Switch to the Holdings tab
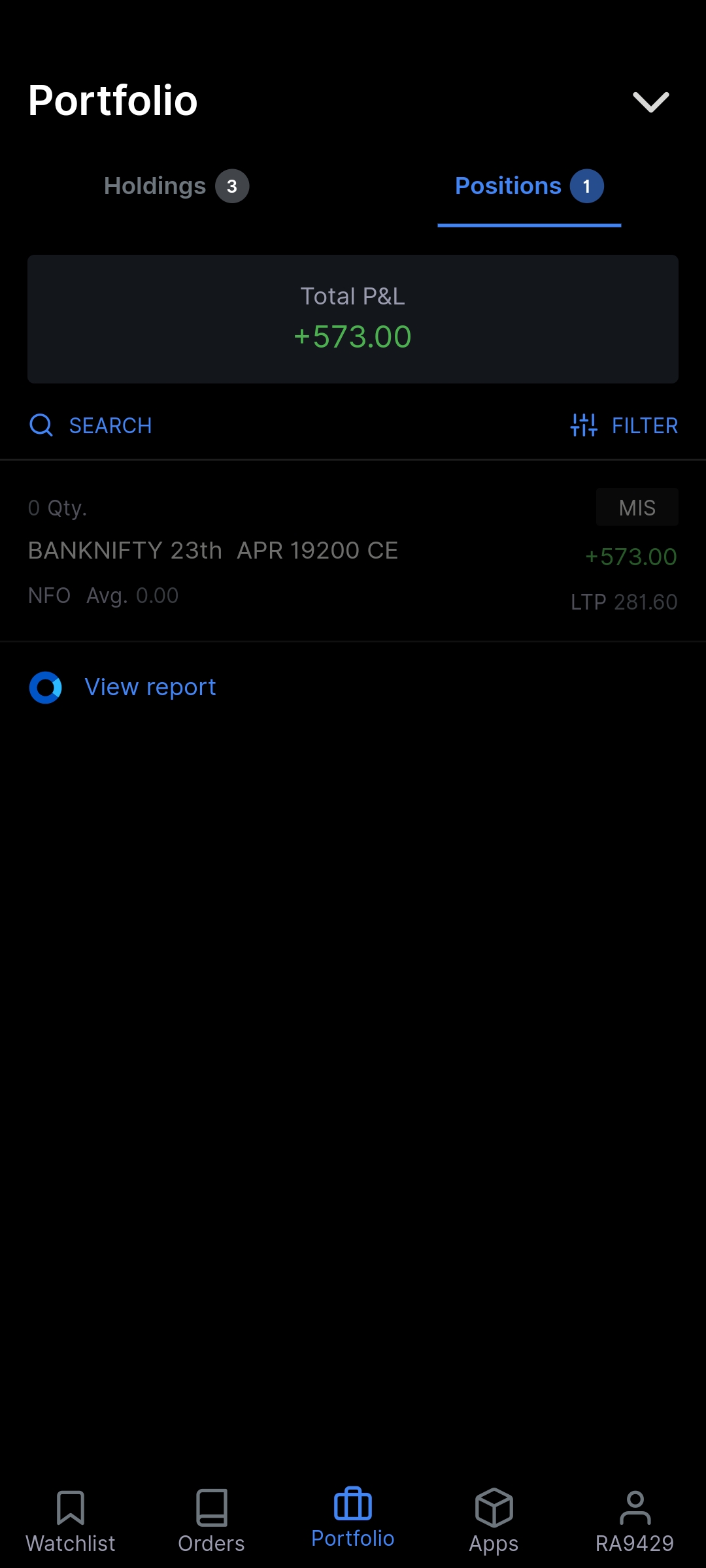 click(x=176, y=186)
